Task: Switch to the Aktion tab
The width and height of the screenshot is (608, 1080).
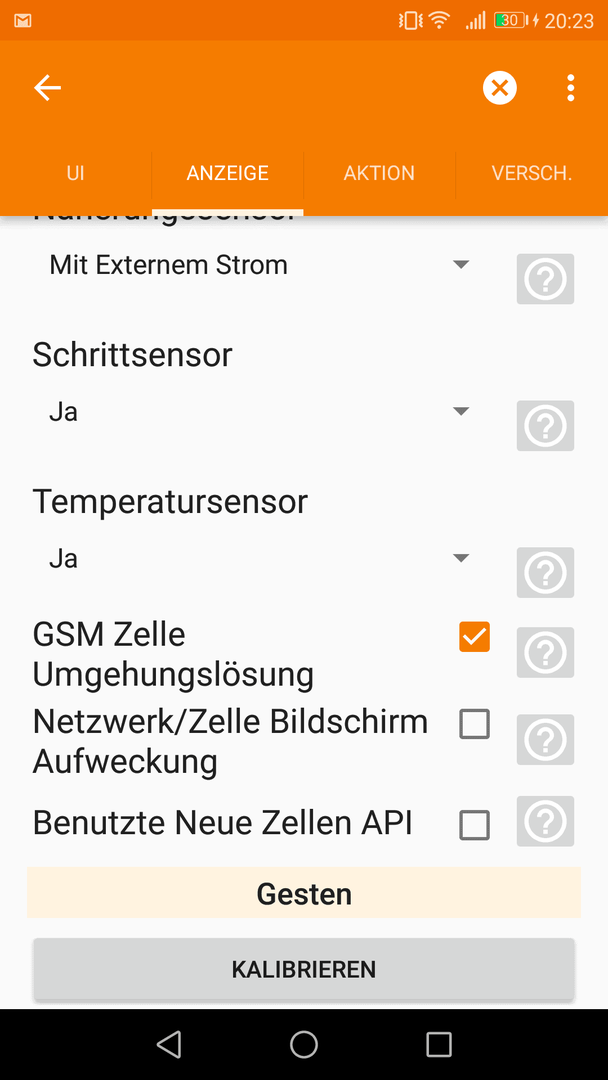Action: 379,173
